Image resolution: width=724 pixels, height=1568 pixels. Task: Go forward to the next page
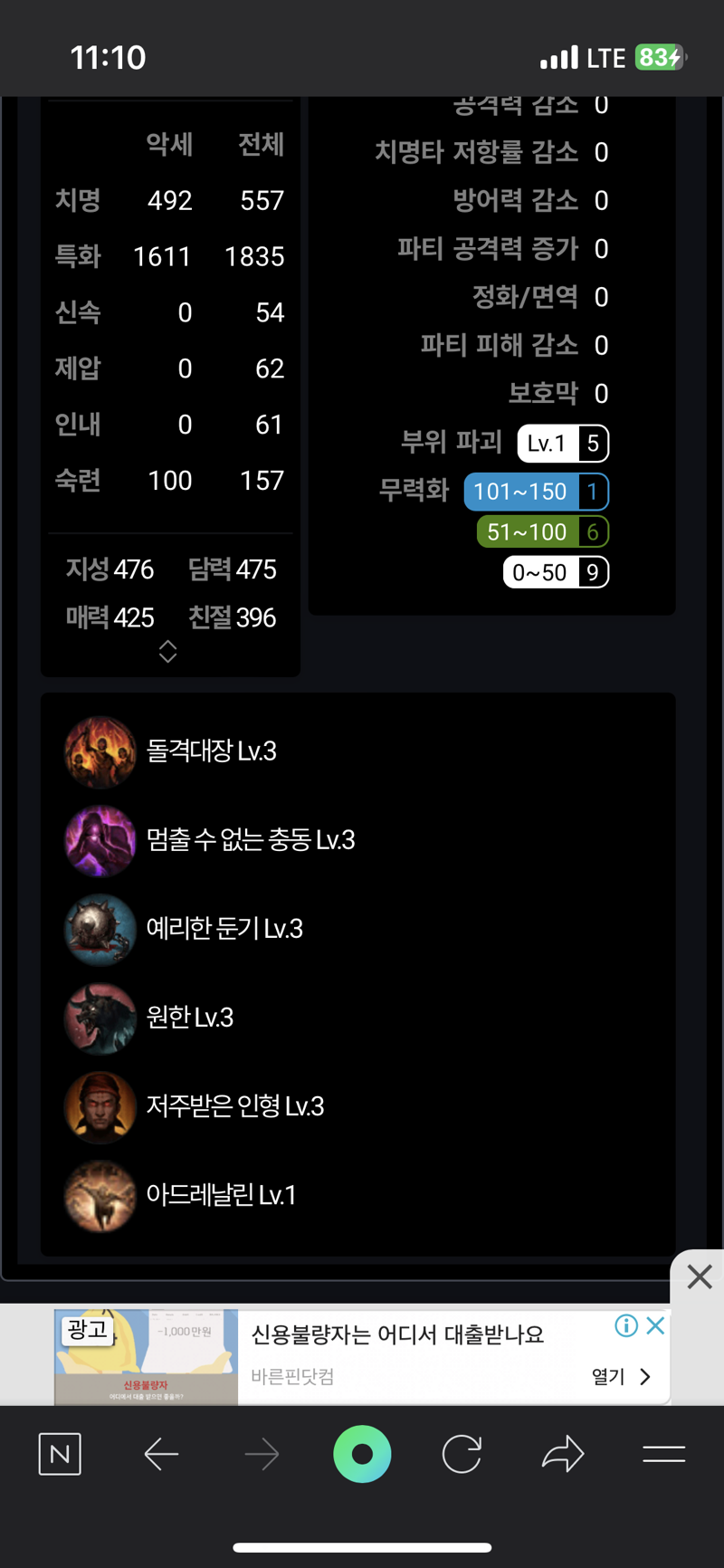point(262,1454)
